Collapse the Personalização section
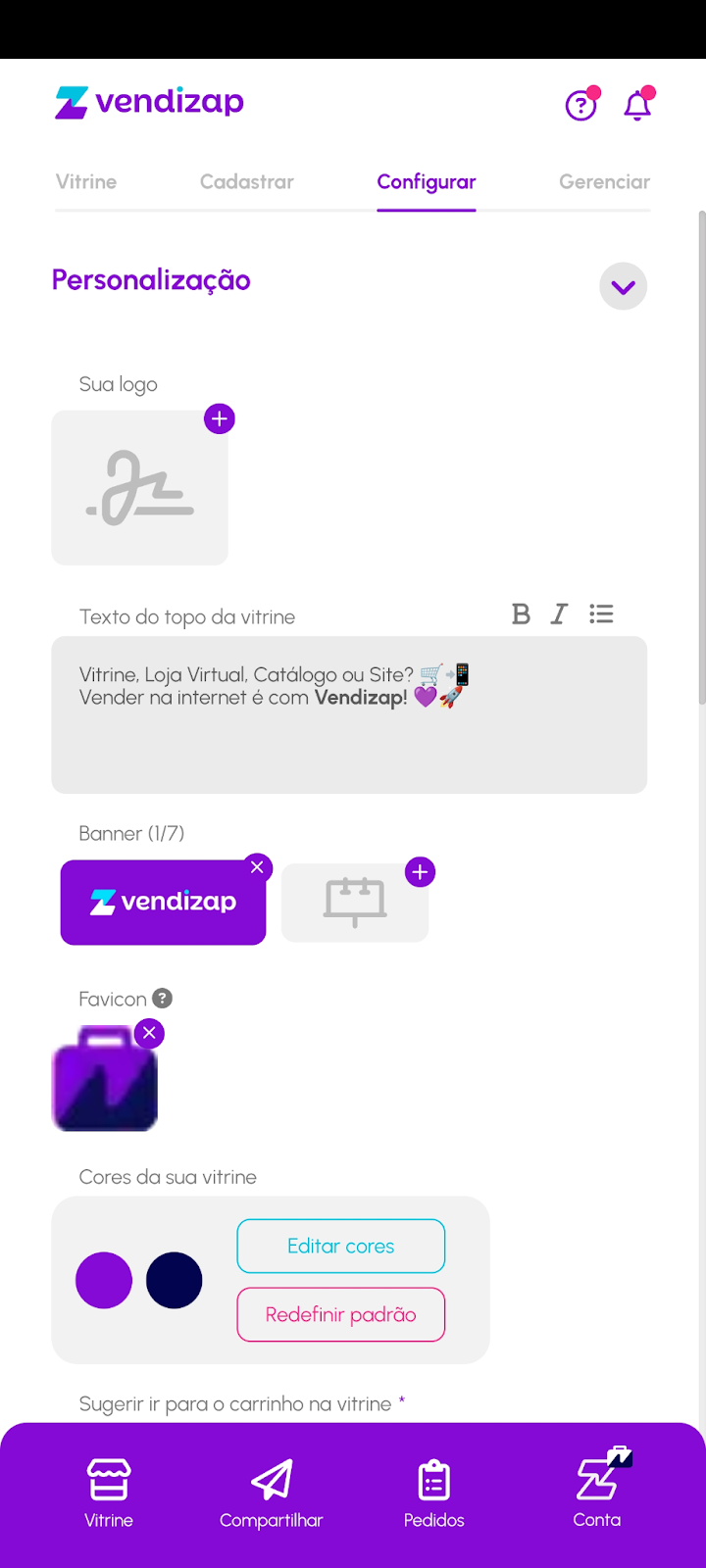The image size is (706, 1568). pos(623,287)
